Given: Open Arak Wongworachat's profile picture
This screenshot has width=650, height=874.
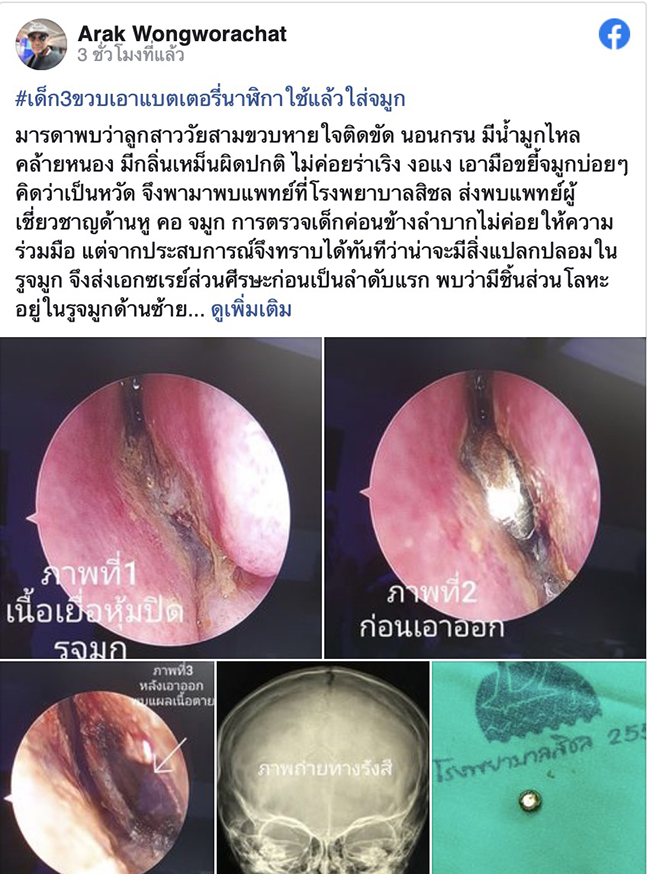Looking at the screenshot, I should 41,44.
